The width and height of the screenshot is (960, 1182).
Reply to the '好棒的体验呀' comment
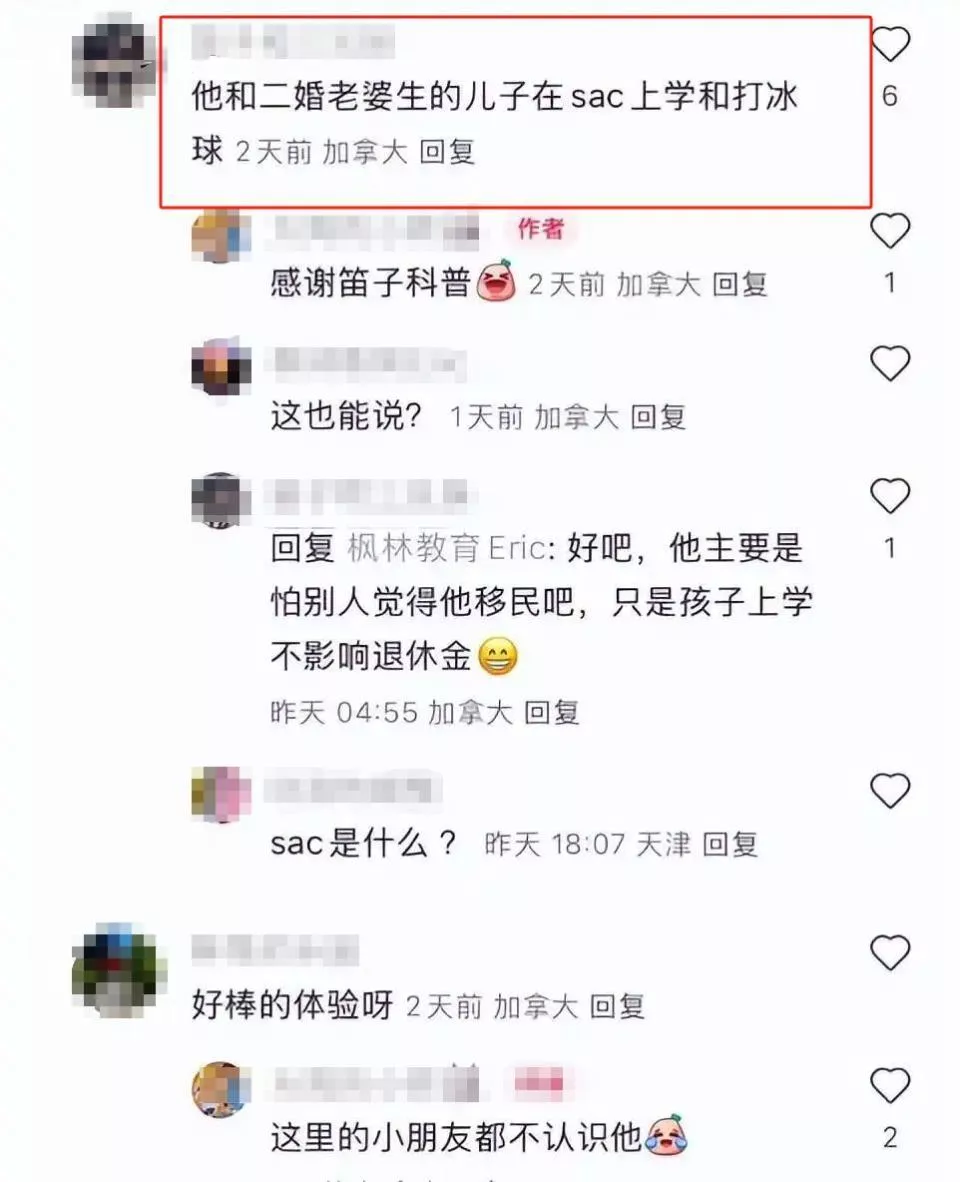coord(616,1006)
